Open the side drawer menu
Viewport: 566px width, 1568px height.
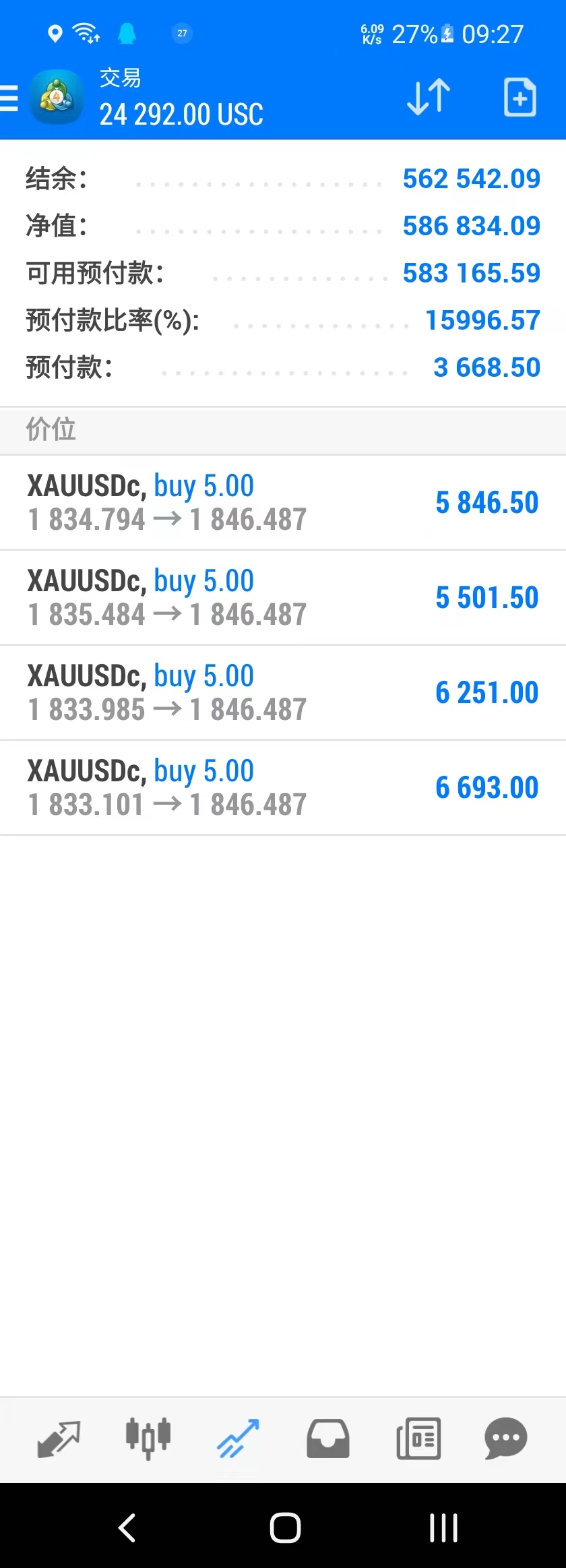click(x=9, y=98)
